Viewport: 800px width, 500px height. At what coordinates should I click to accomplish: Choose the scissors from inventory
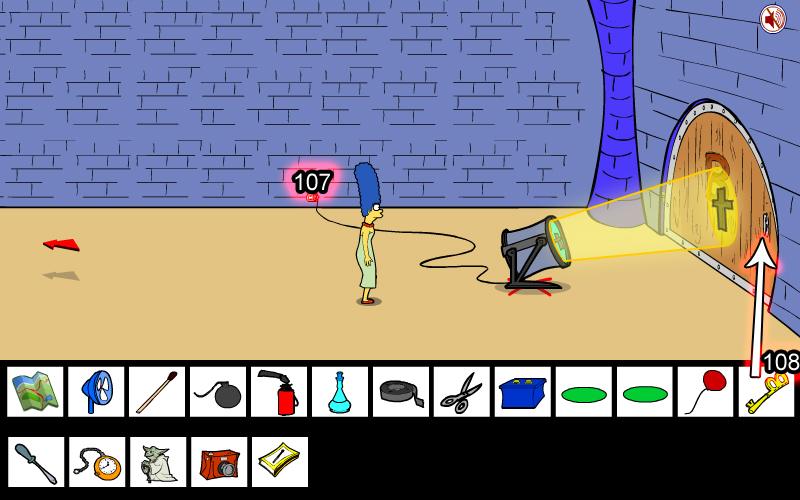[462, 392]
